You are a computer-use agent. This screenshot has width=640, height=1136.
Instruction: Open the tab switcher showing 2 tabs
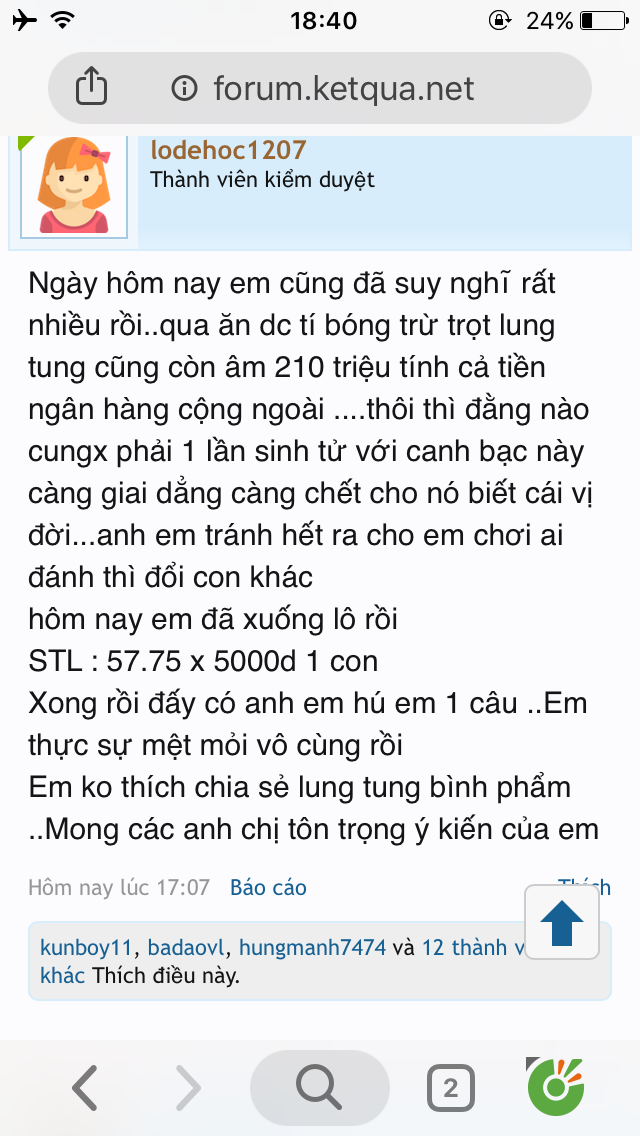pyautogui.click(x=450, y=1088)
